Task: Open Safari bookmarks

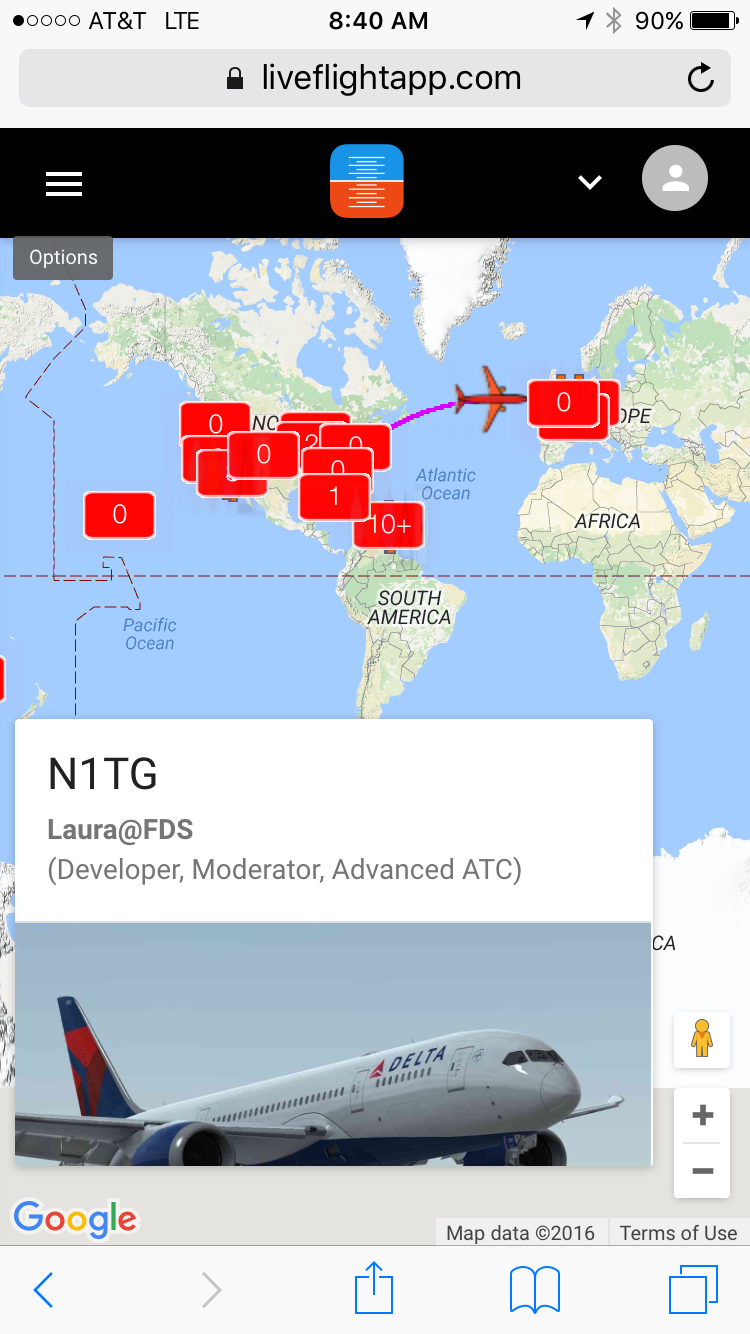Action: (534, 1289)
